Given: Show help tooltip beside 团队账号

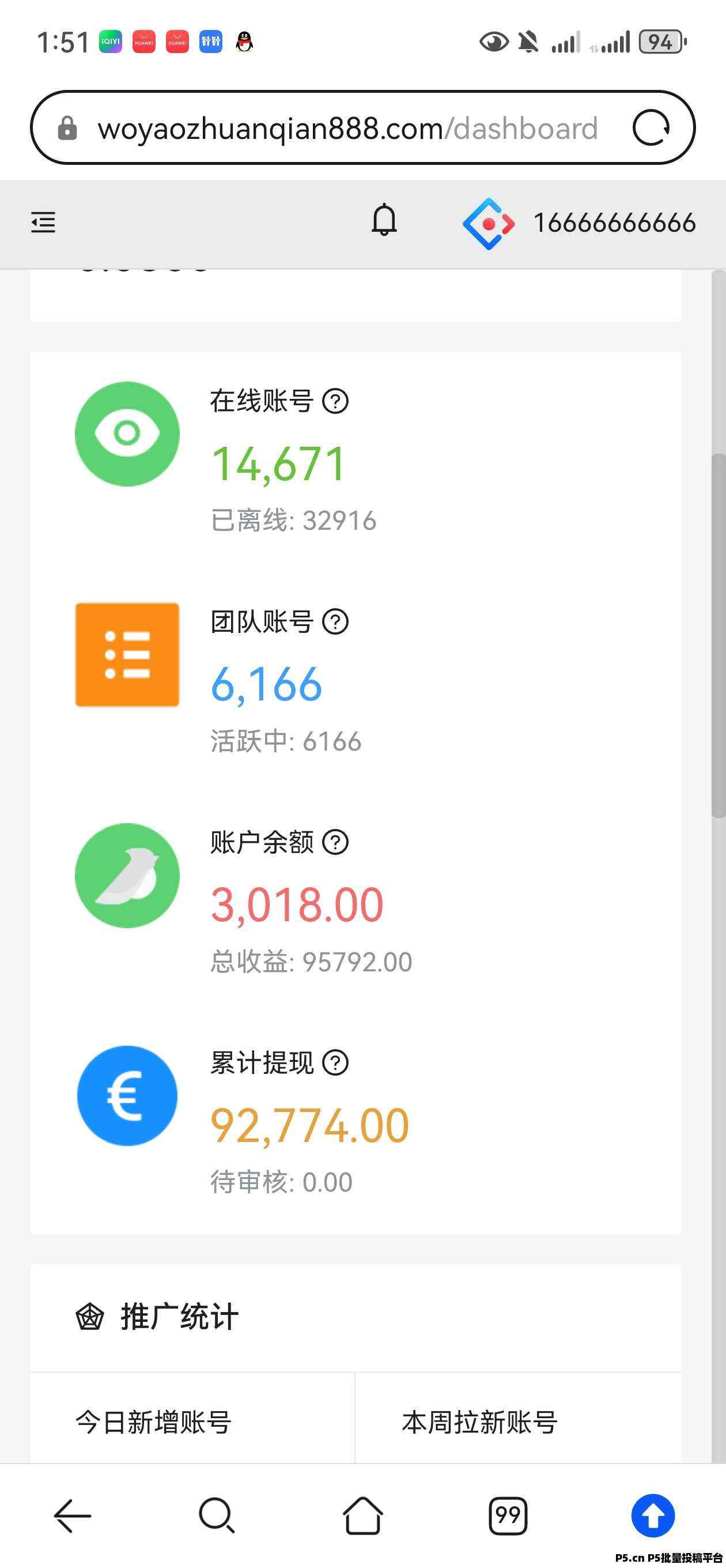Looking at the screenshot, I should [x=335, y=621].
